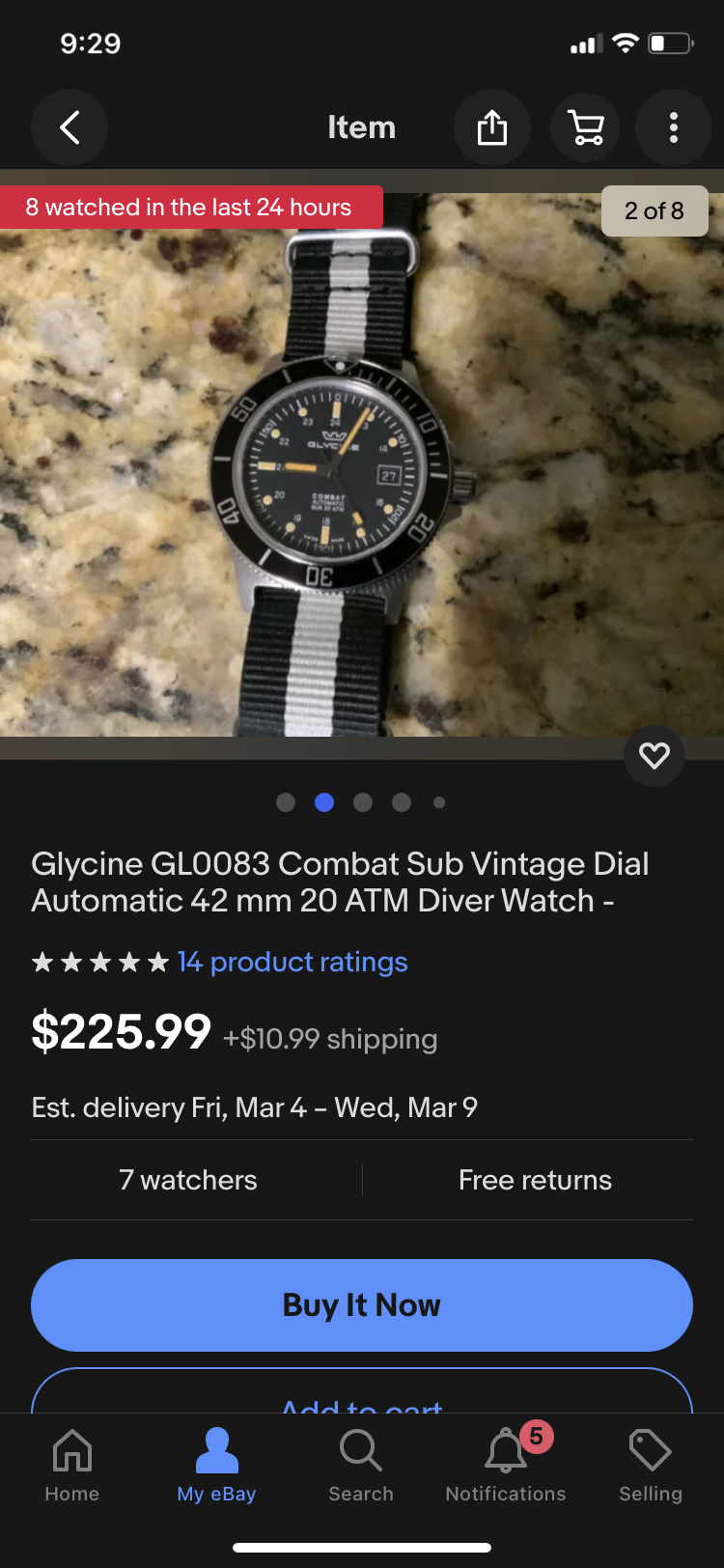The height and width of the screenshot is (1568, 724).
Task: Tap the Buy It Now button
Action: pos(362,1305)
